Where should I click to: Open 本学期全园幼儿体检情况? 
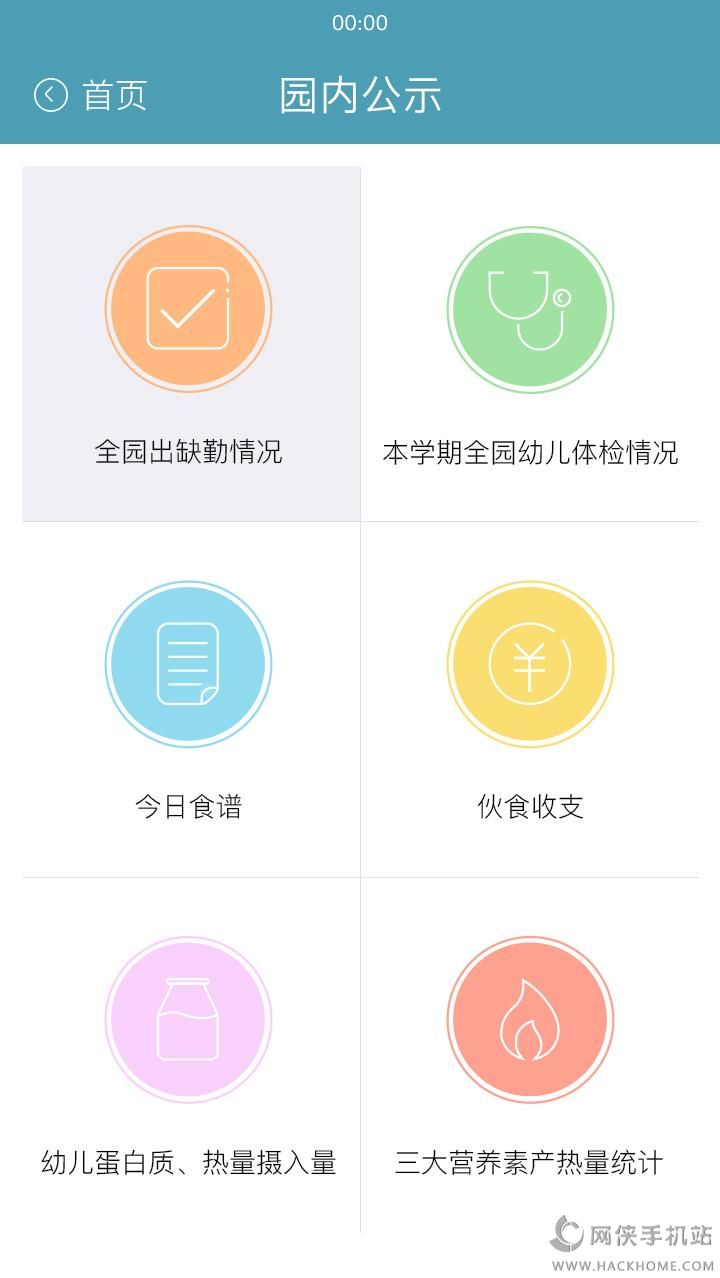tap(529, 344)
